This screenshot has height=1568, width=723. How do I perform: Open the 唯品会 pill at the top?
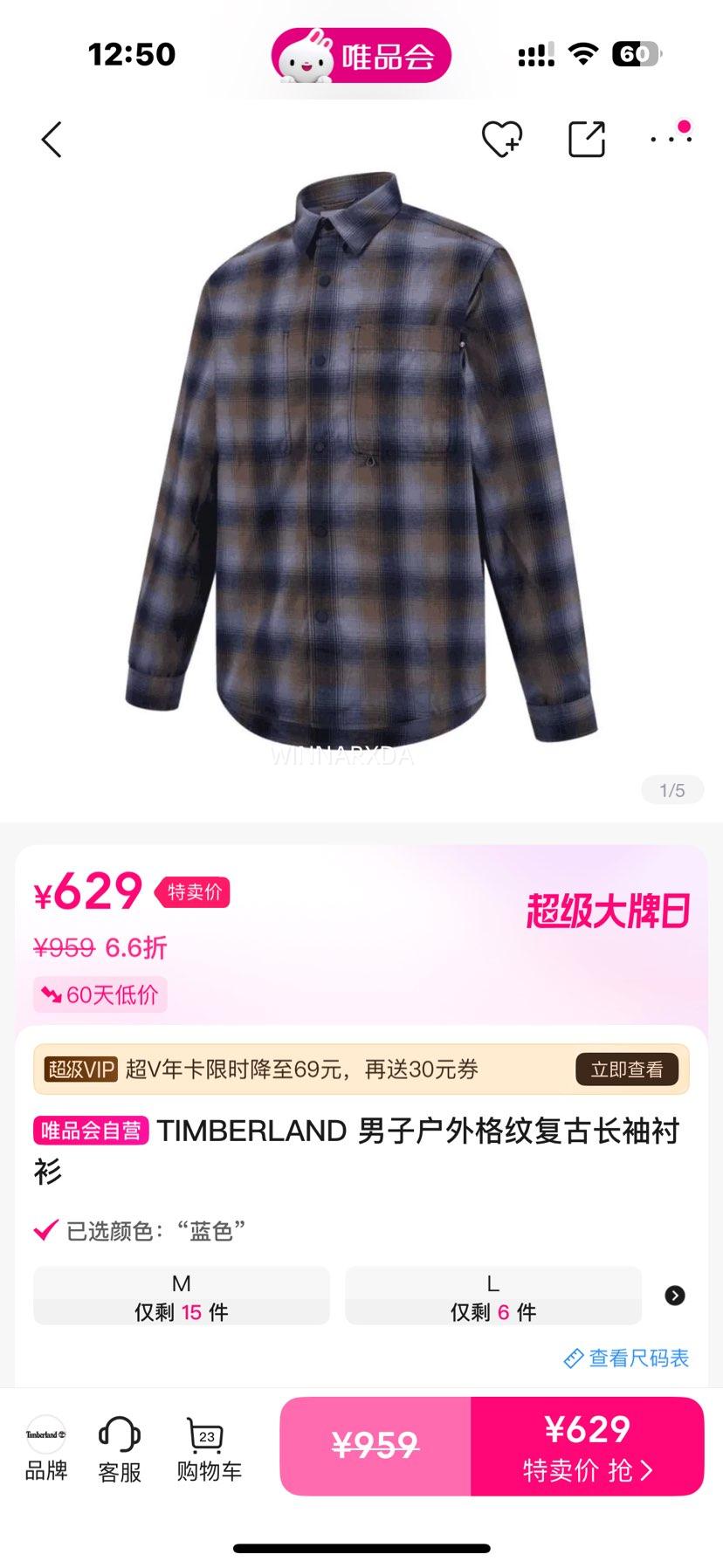click(361, 57)
